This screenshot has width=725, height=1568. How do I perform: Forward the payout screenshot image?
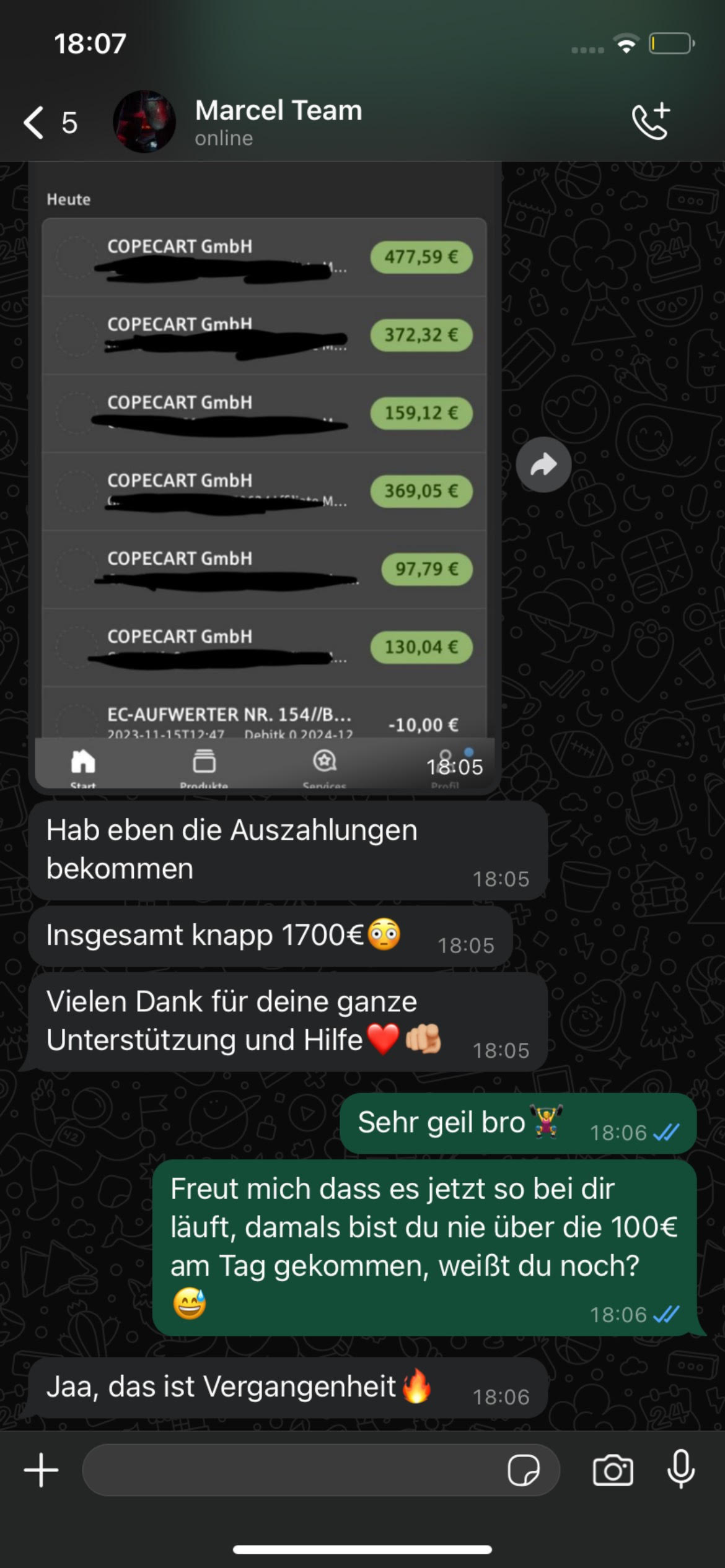[543, 465]
